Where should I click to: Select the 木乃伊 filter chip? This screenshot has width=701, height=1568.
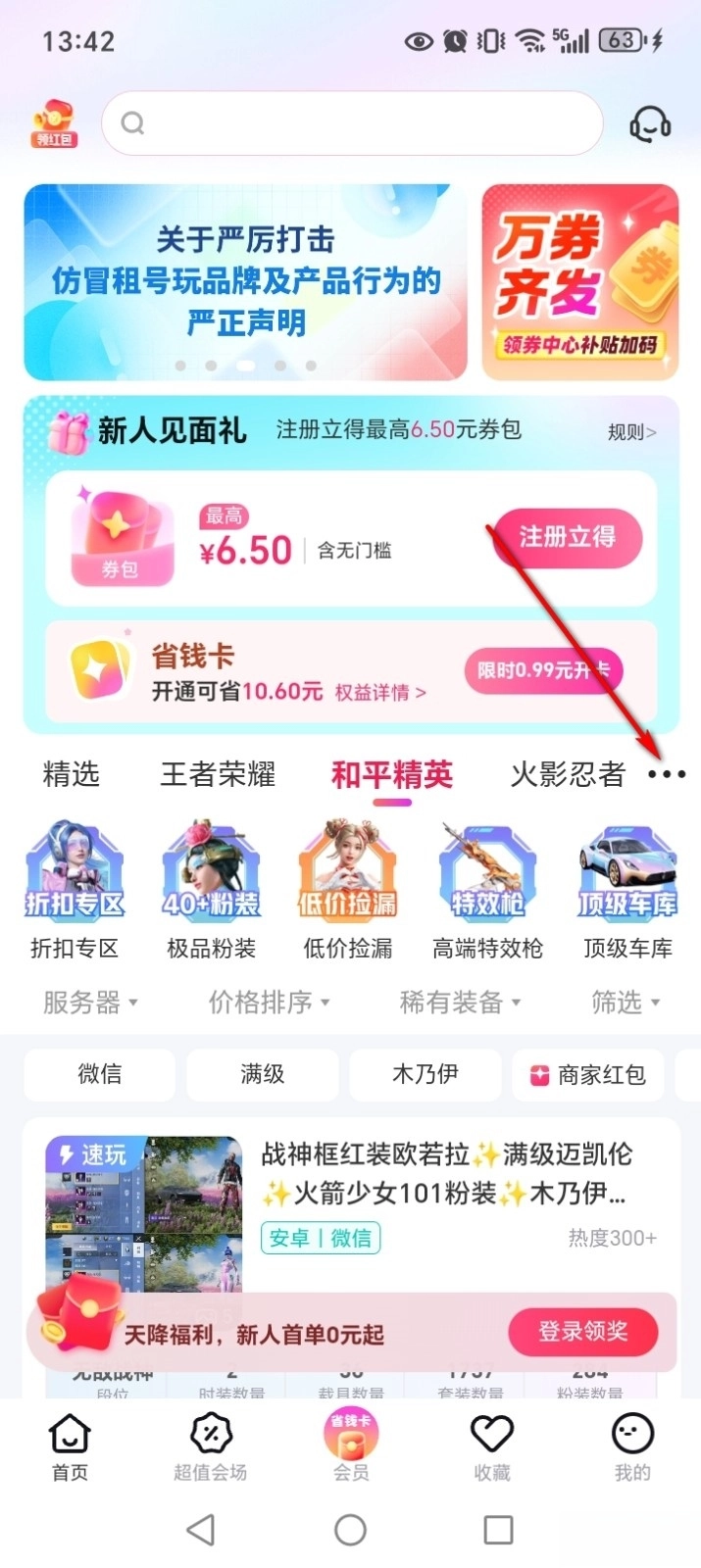(425, 1074)
